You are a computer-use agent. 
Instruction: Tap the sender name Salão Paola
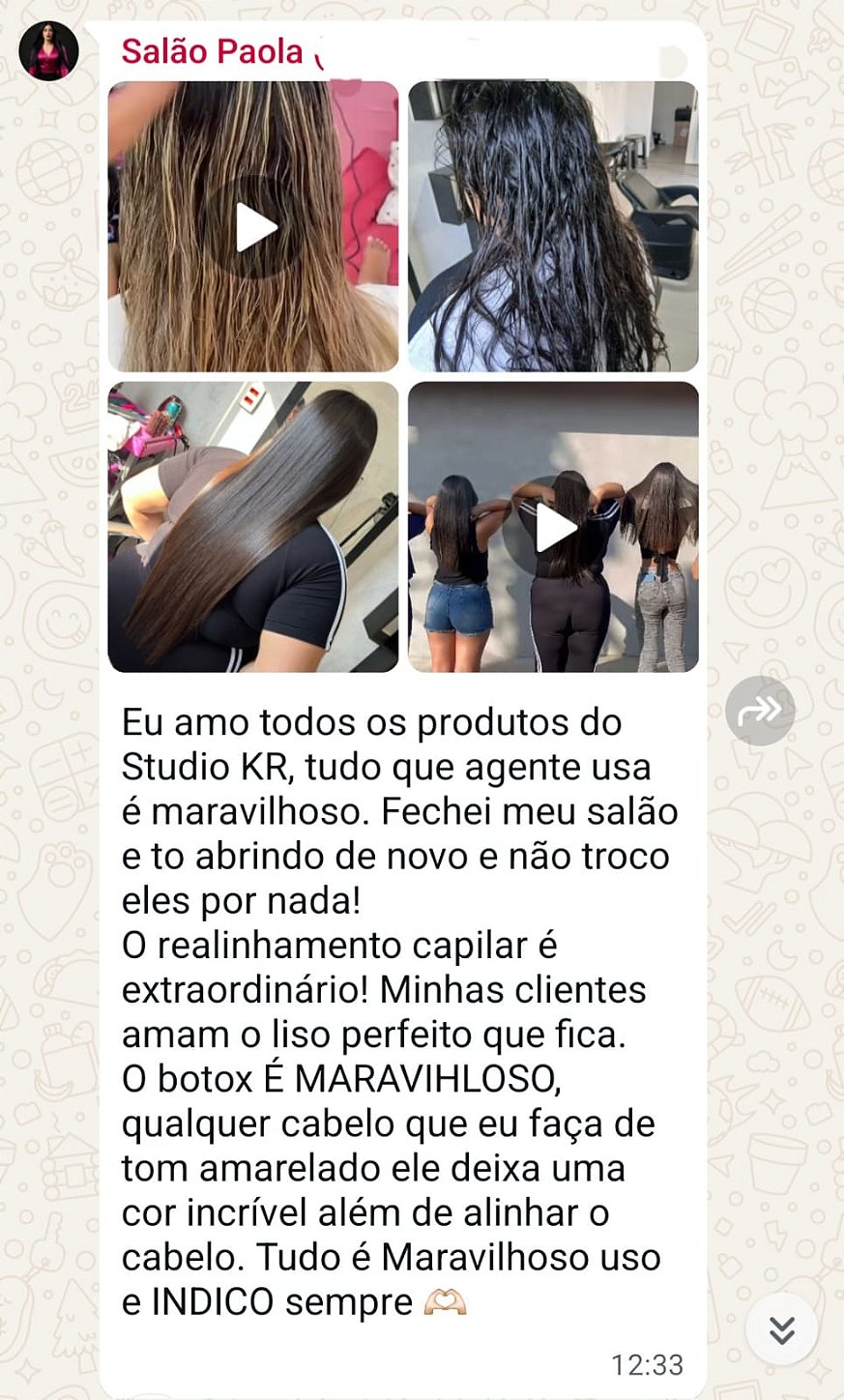(212, 51)
